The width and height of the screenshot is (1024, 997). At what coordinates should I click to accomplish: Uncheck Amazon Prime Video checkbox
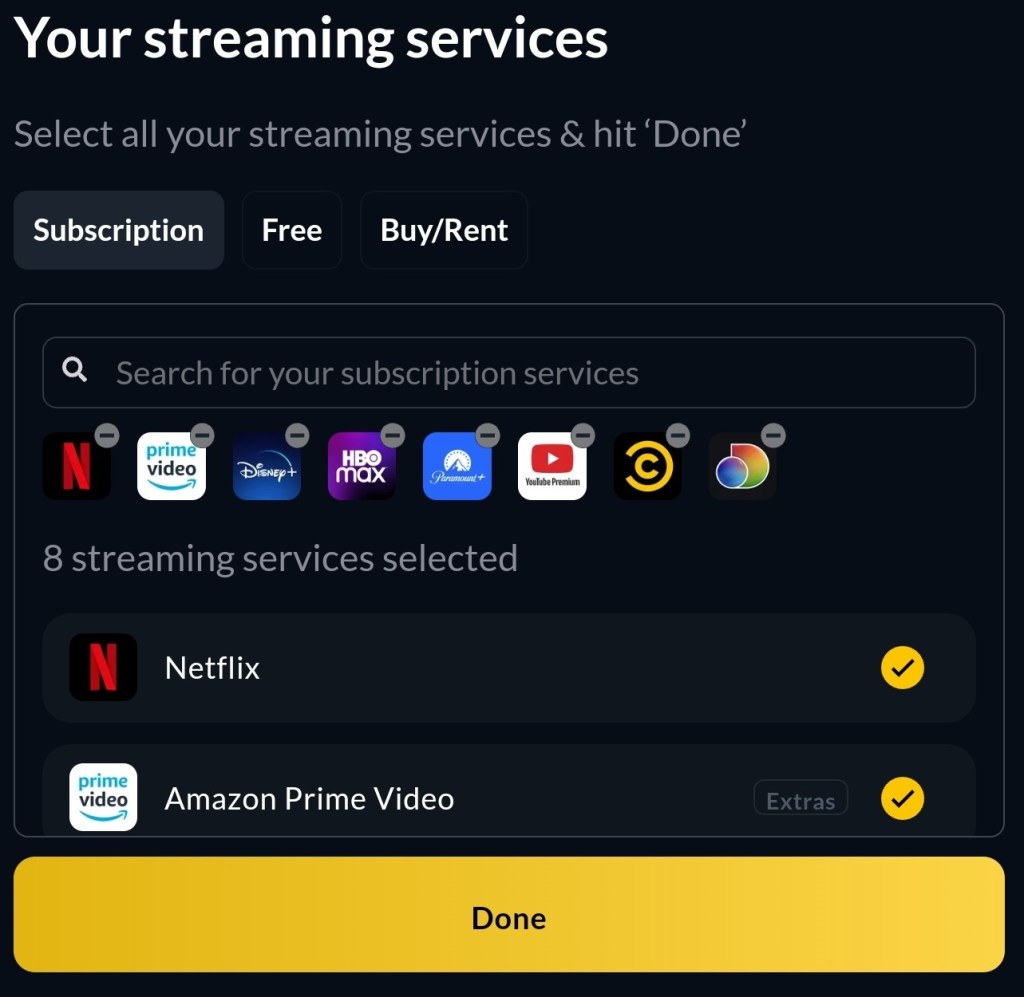click(902, 799)
